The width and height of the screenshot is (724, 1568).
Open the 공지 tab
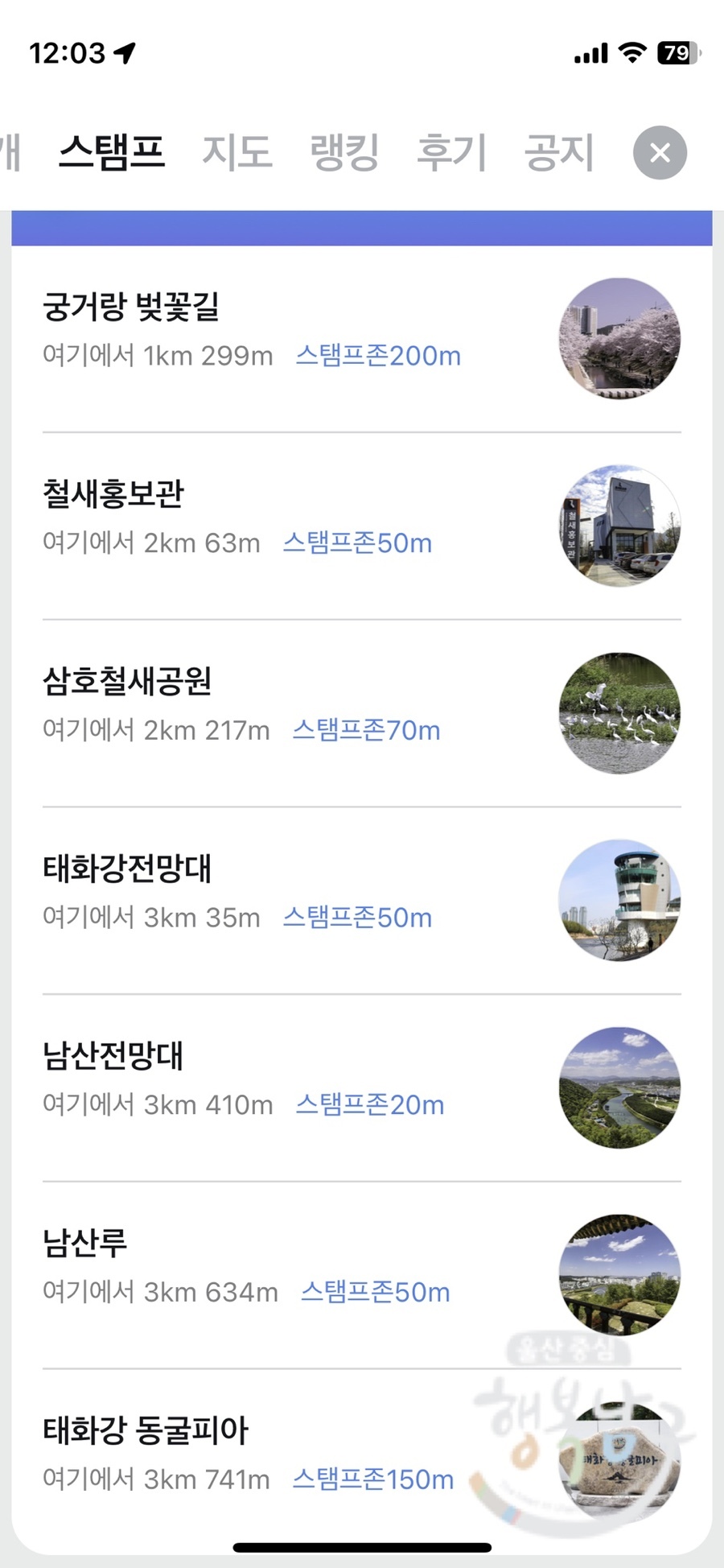pyautogui.click(x=558, y=153)
